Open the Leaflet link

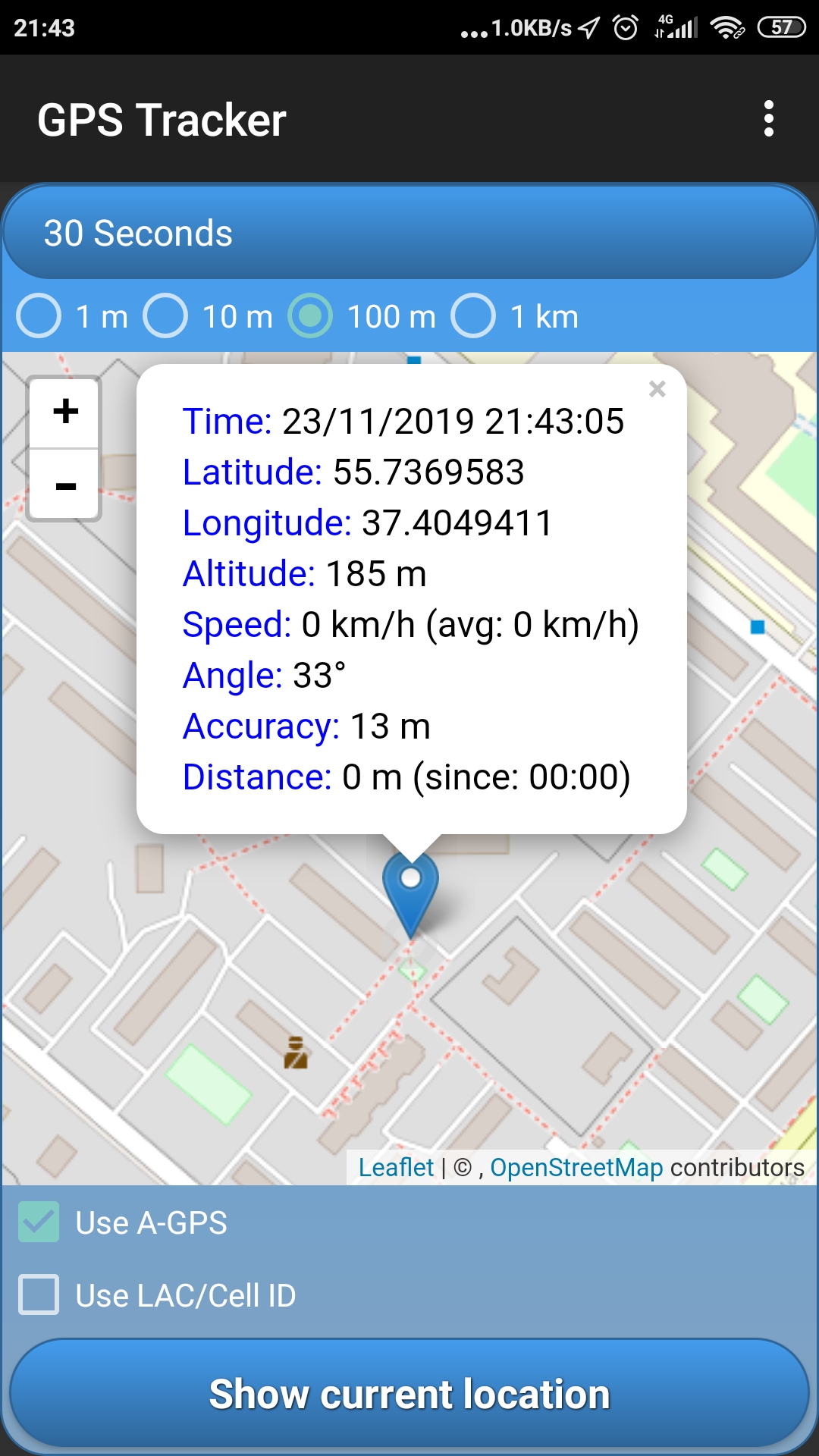(x=396, y=1168)
